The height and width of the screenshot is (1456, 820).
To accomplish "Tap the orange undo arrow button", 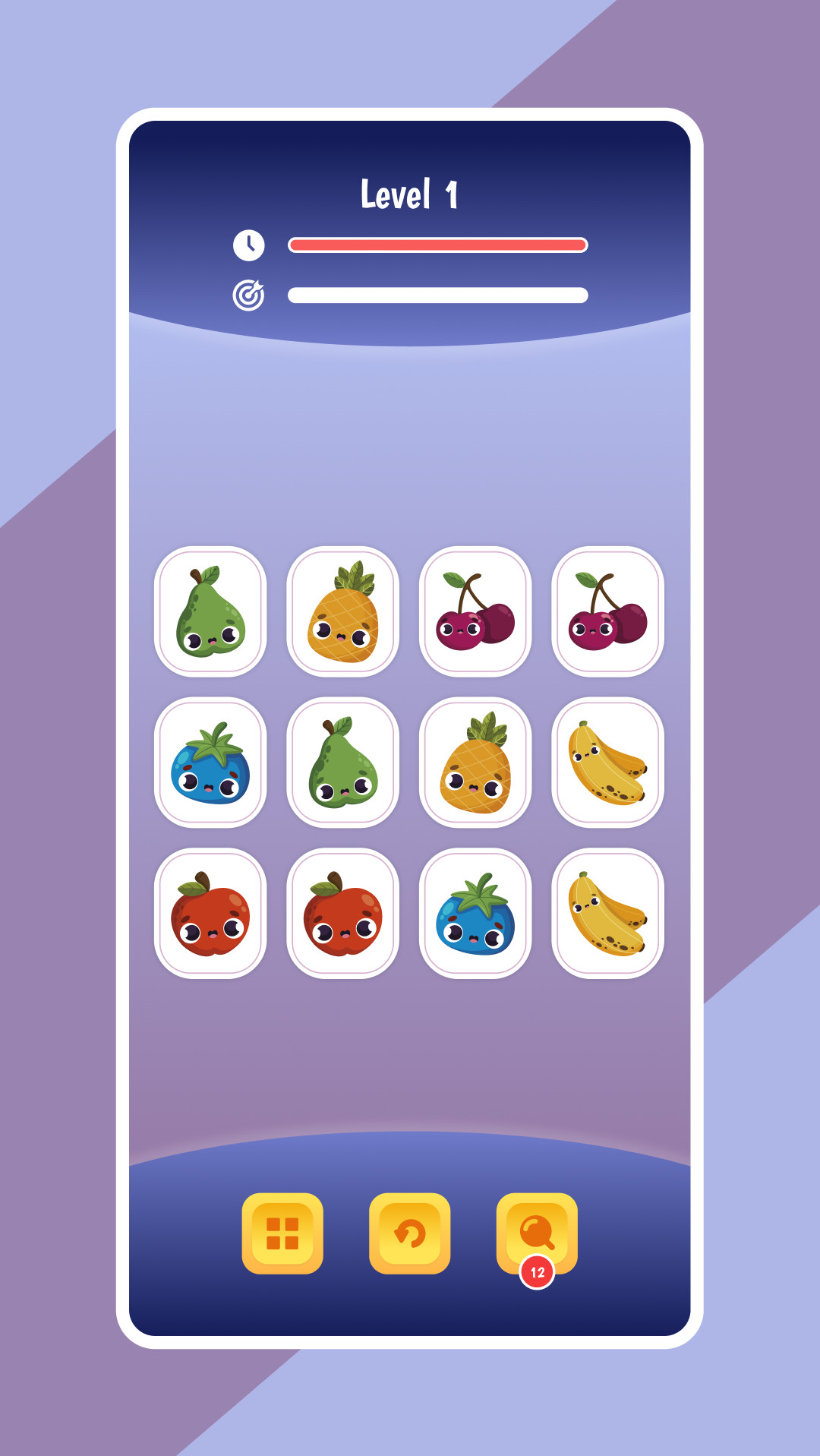I will [410, 1233].
